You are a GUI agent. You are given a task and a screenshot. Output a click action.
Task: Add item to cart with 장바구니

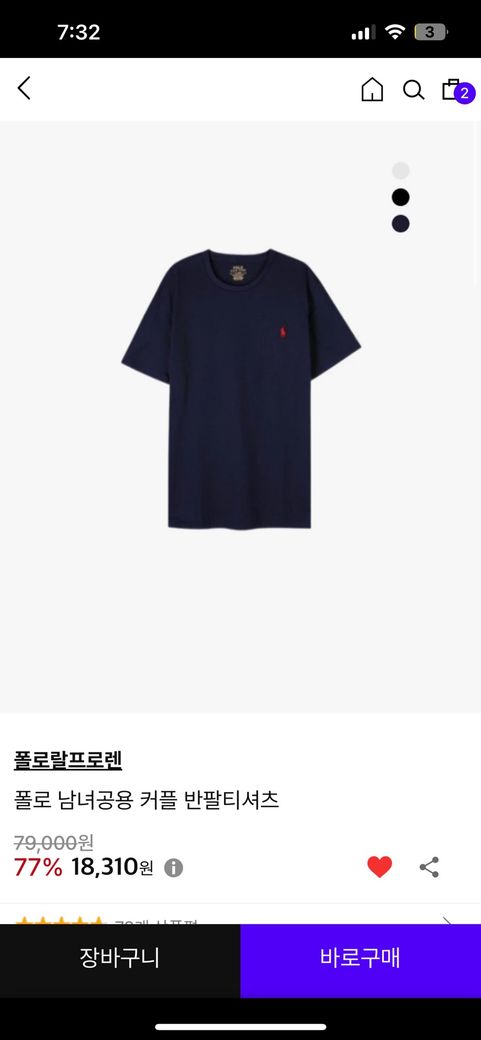coord(120,960)
